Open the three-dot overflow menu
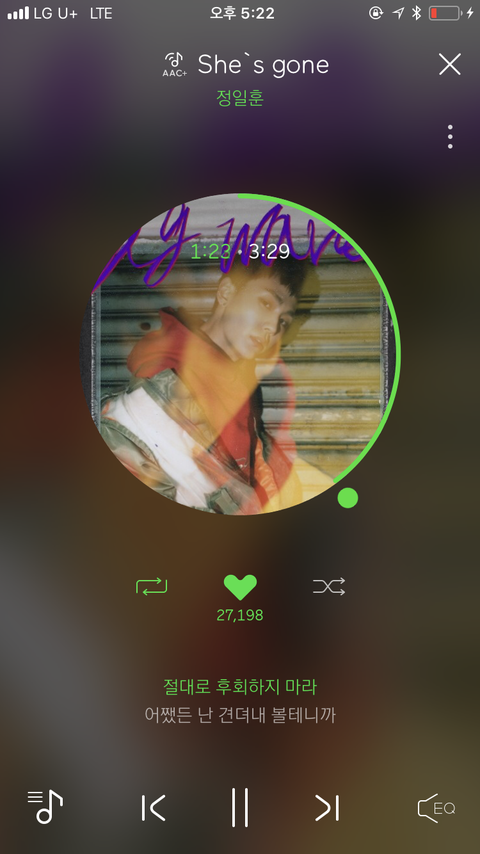 [450, 137]
